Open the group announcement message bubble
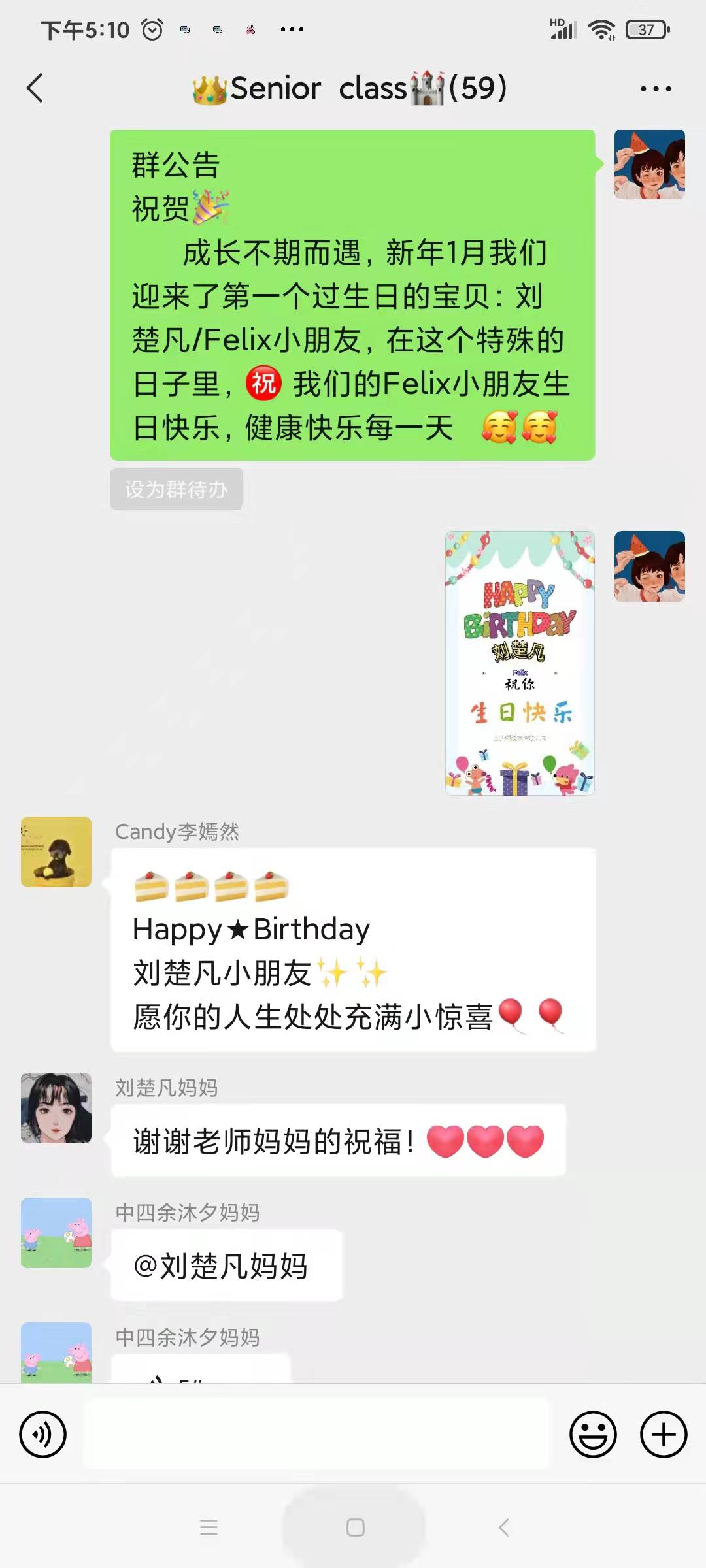The image size is (706, 1568). point(352,295)
